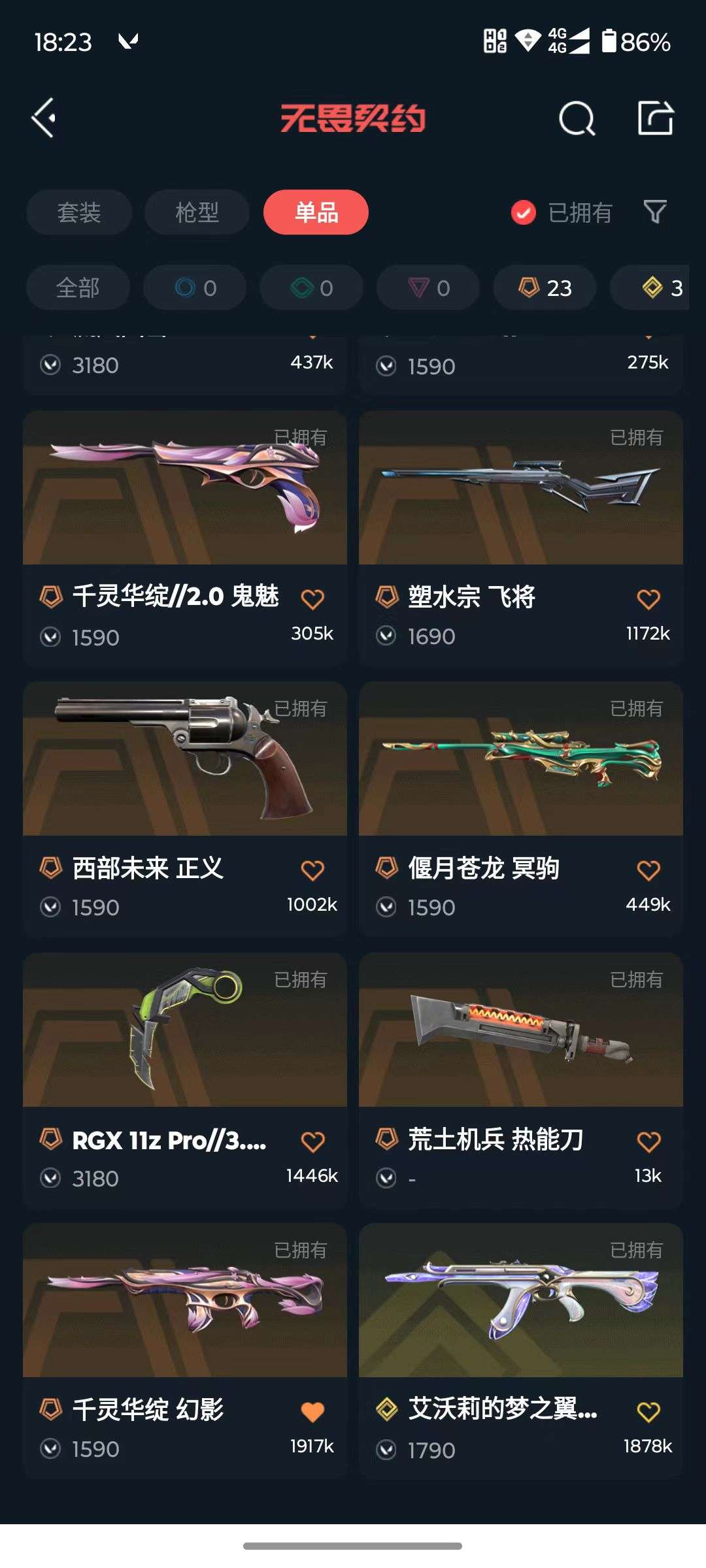
Task: Switch to the 套装 tab
Action: 78,212
